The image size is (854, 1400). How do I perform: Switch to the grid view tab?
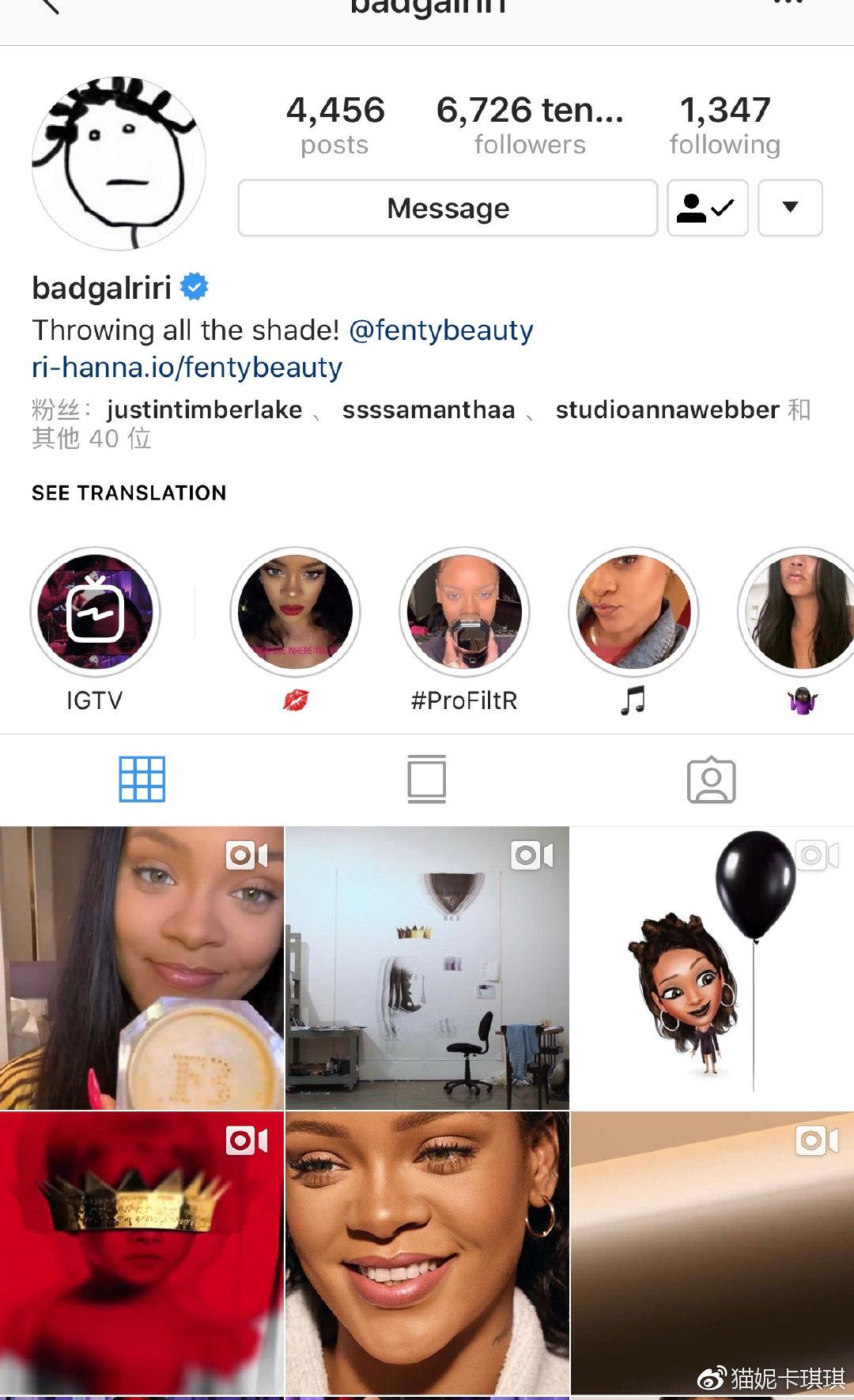click(x=142, y=779)
